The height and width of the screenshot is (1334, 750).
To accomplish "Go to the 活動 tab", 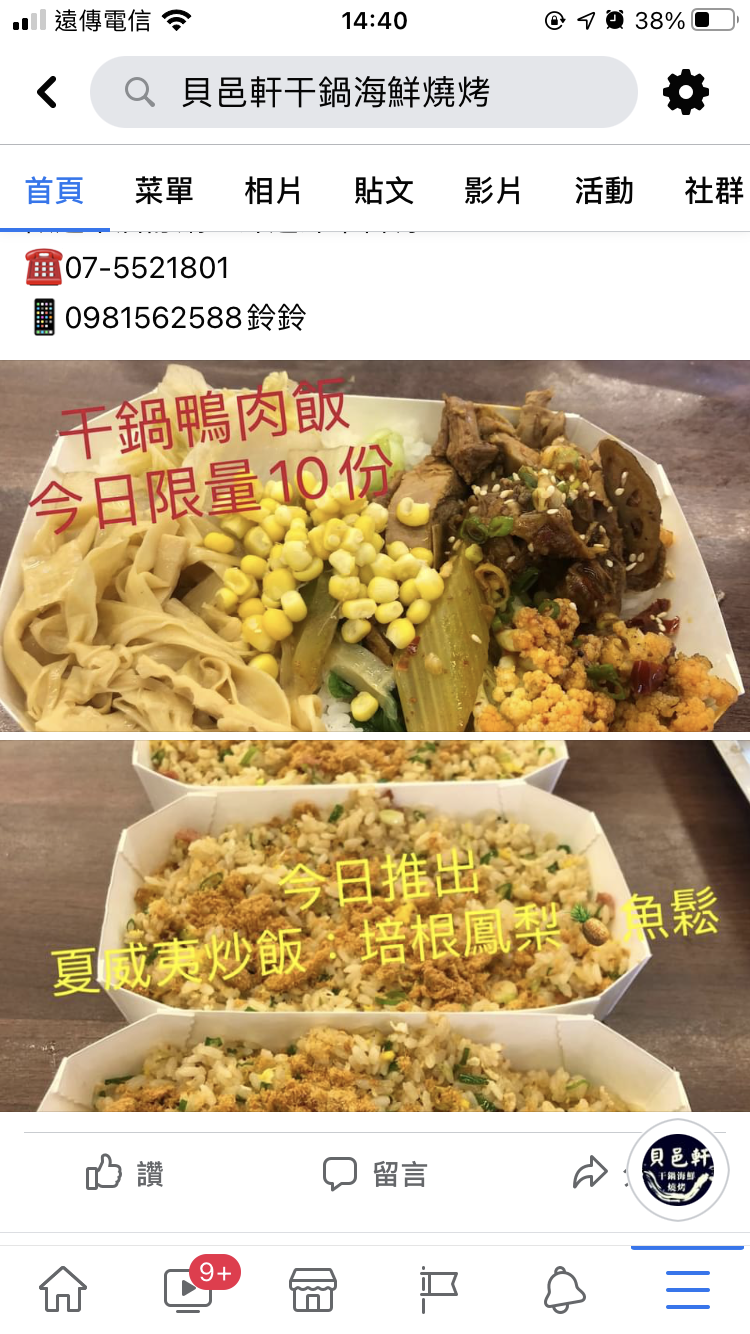I will point(603,190).
